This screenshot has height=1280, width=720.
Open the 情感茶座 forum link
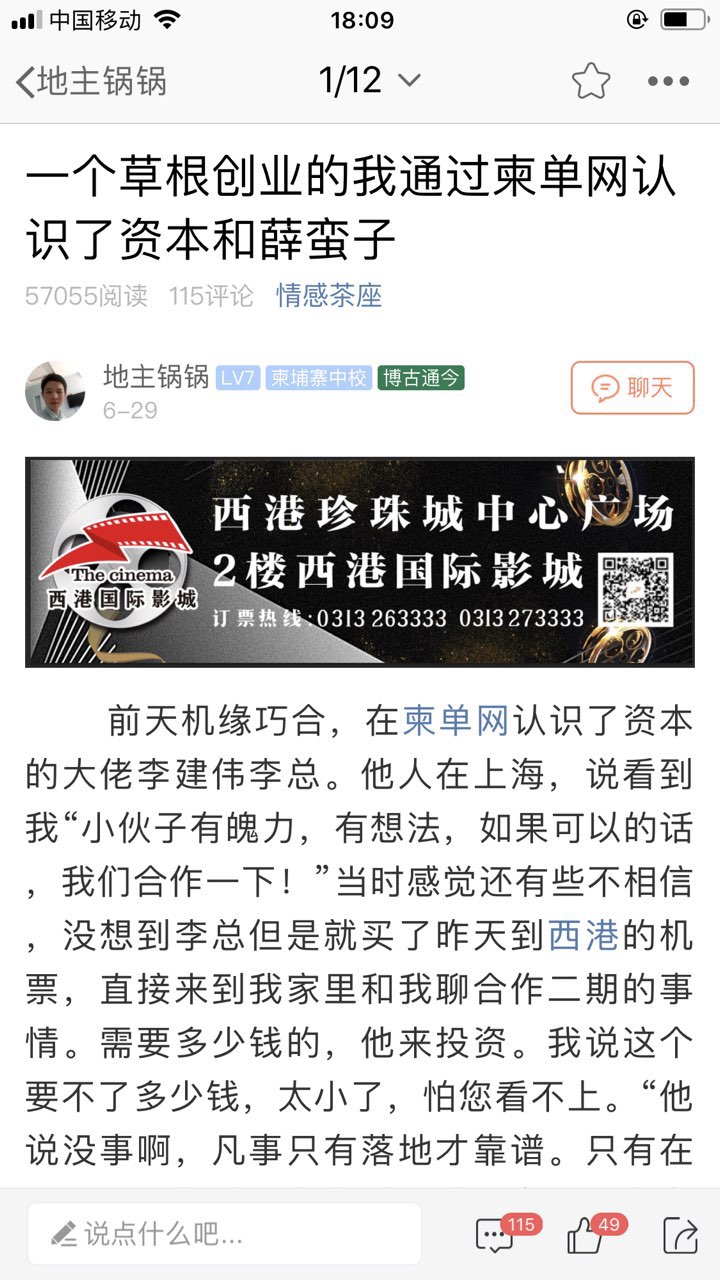[x=329, y=296]
